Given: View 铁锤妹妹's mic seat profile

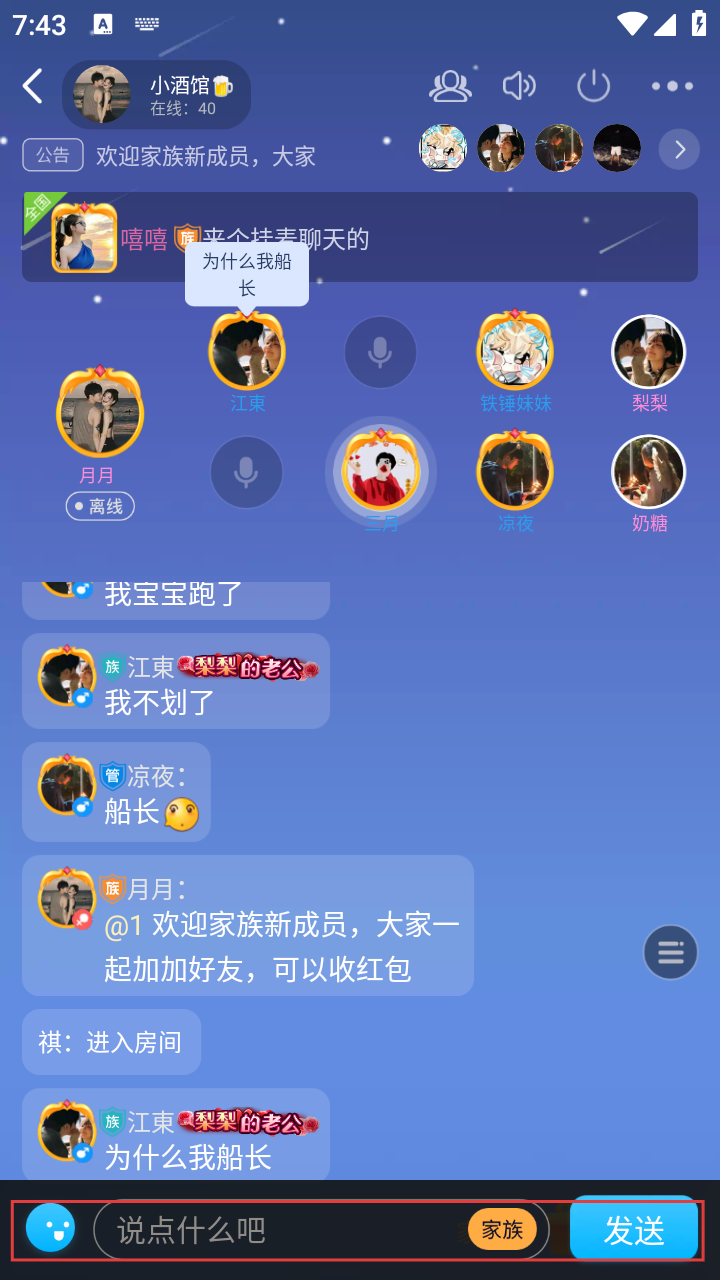Looking at the screenshot, I should click(515, 351).
